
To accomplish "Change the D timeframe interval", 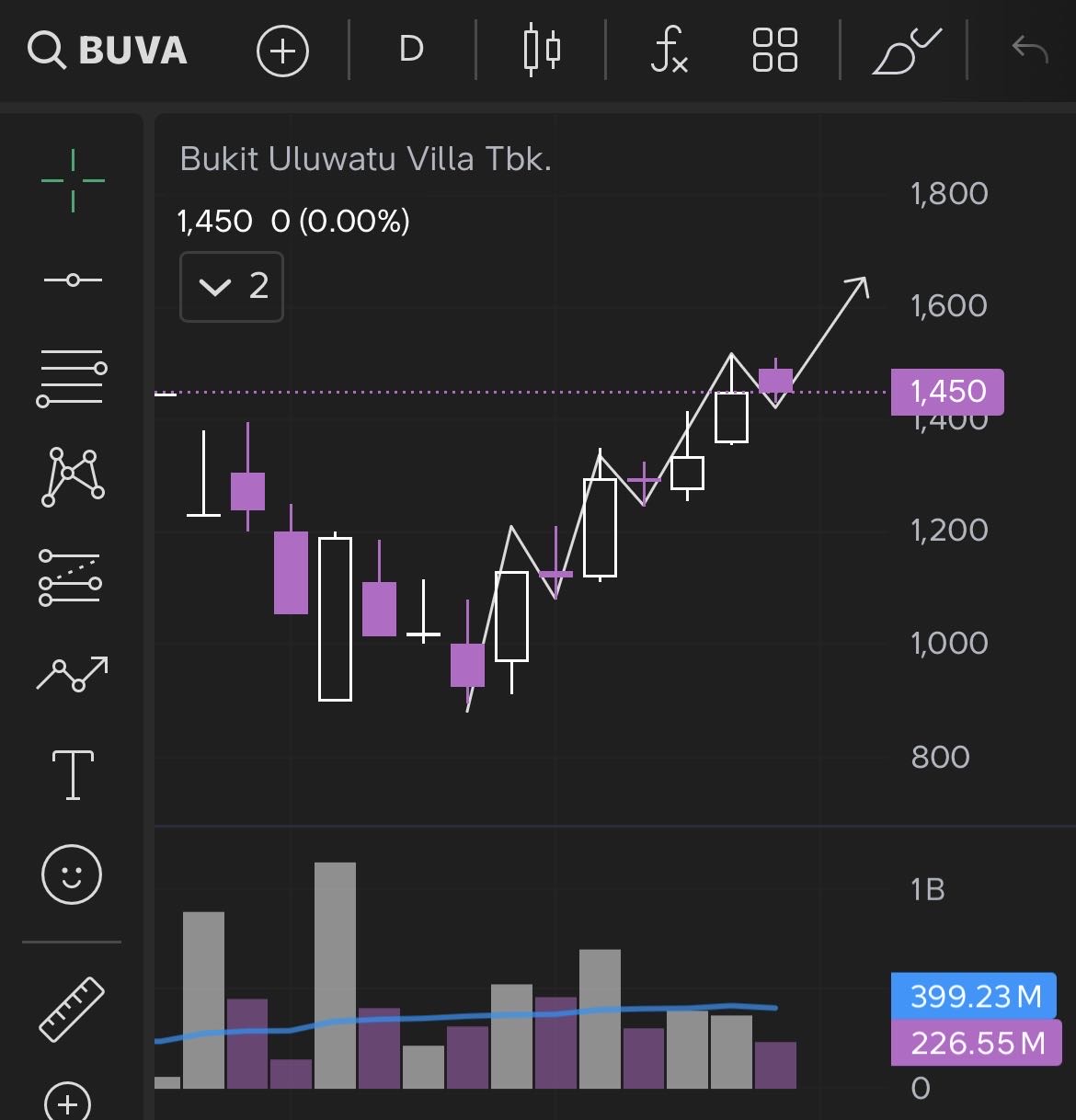I will (411, 50).
